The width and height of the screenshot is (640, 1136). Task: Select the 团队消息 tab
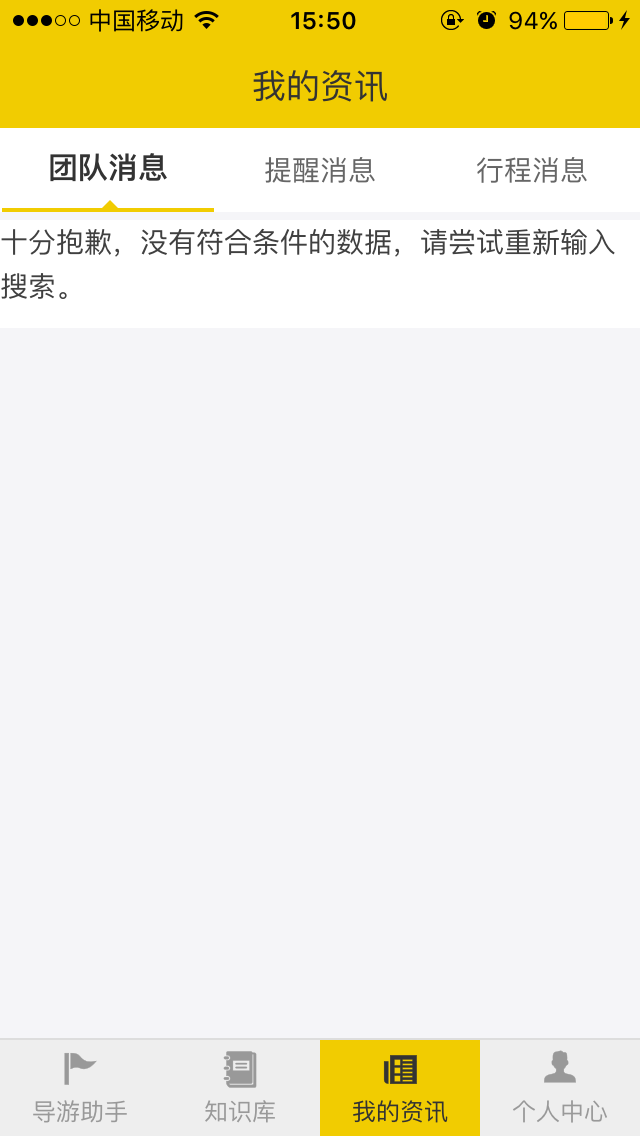click(108, 169)
